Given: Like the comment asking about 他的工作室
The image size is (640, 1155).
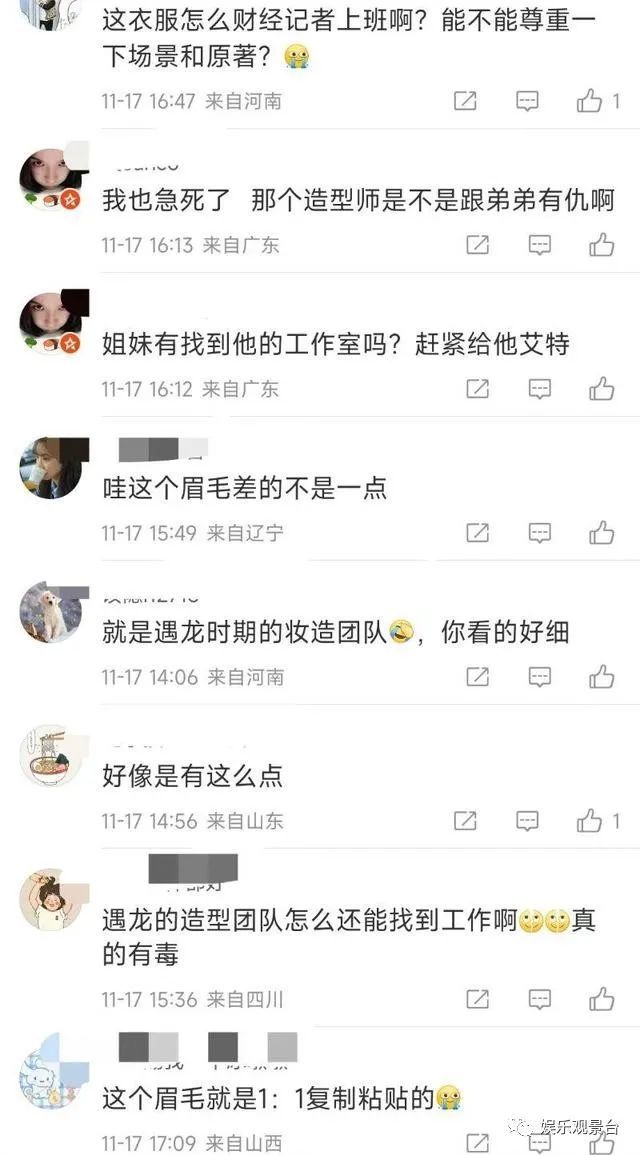Looking at the screenshot, I should (601, 389).
